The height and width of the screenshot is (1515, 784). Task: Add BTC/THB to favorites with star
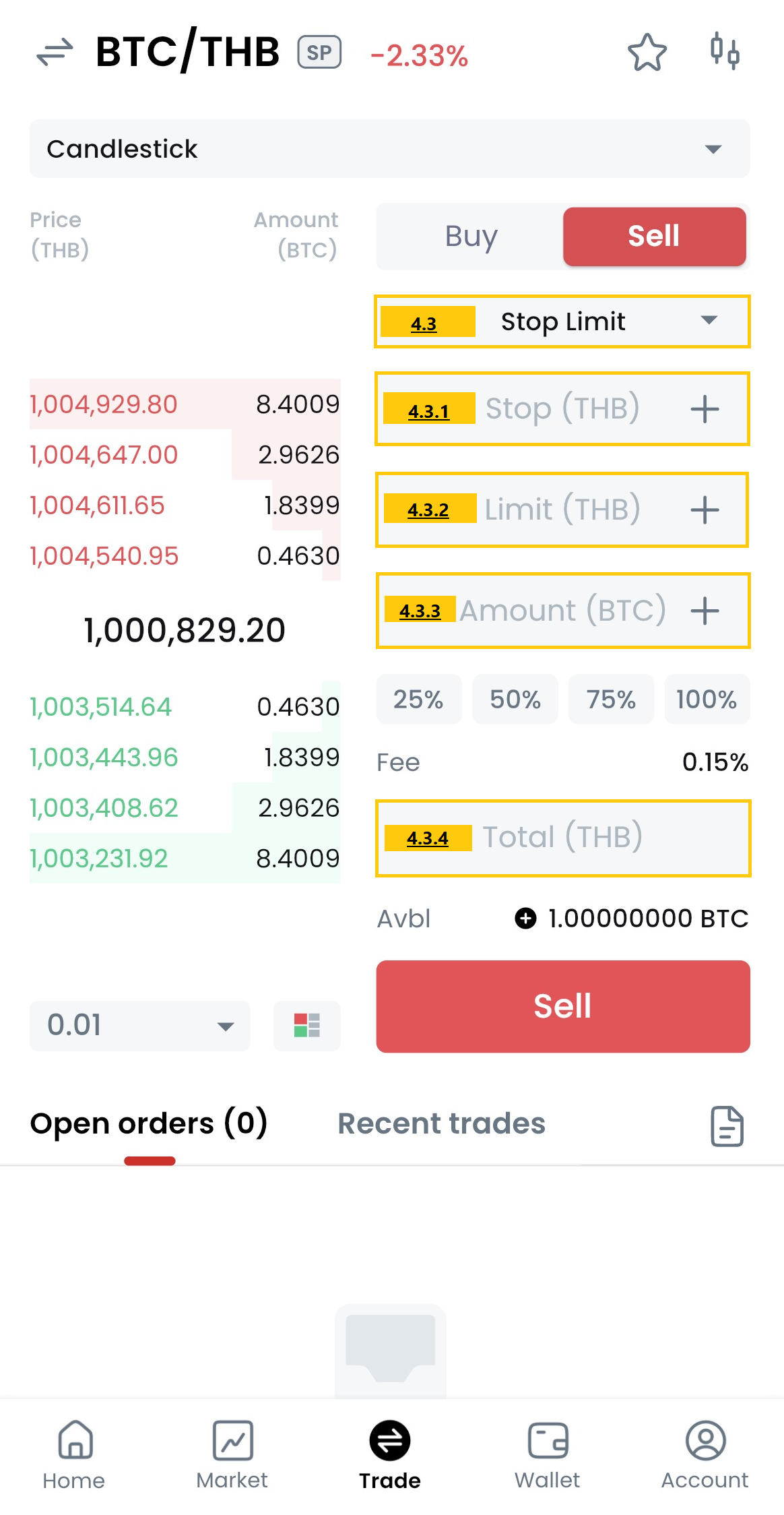coord(647,53)
